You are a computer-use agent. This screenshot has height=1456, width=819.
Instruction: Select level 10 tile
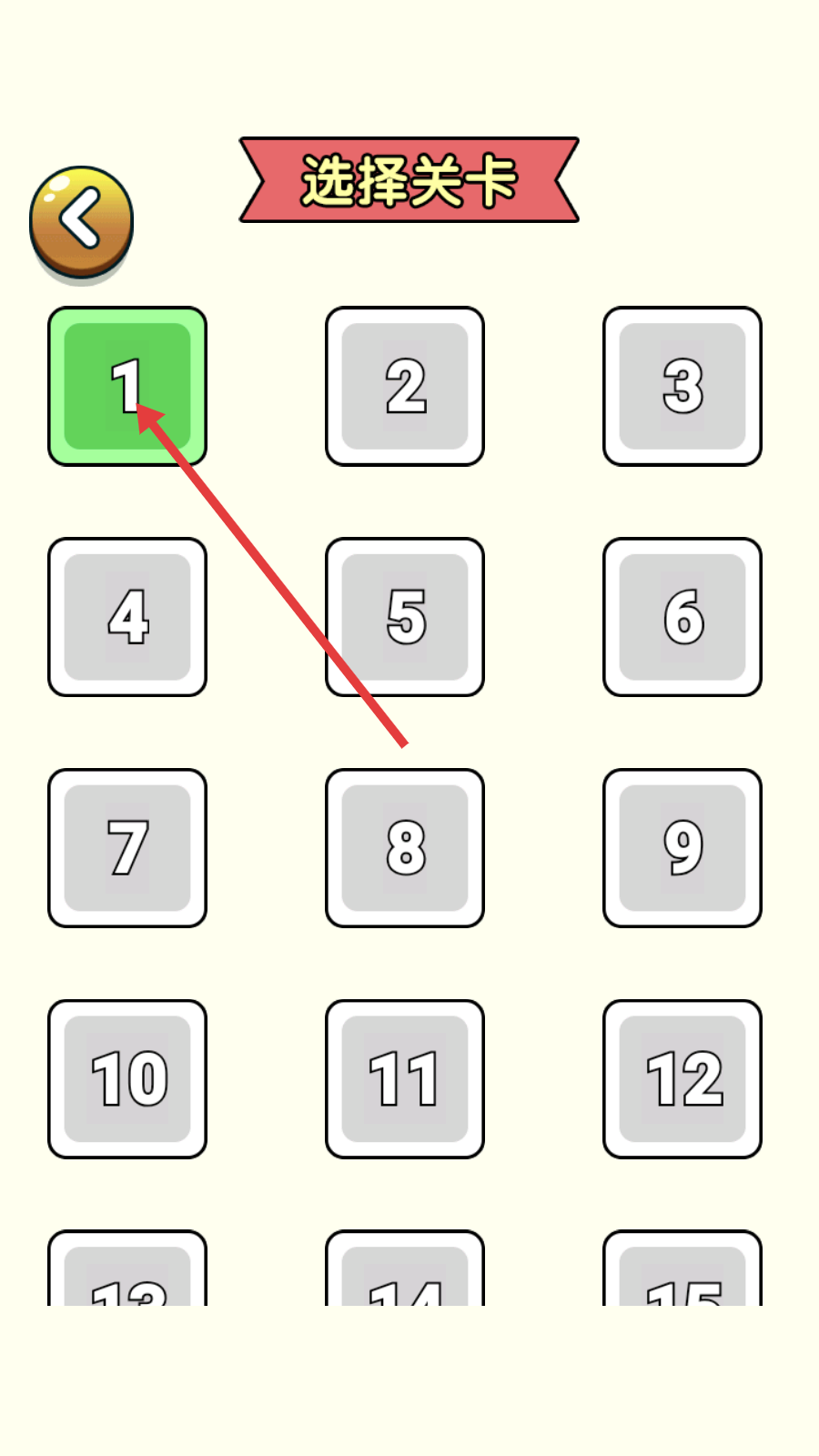click(127, 1079)
